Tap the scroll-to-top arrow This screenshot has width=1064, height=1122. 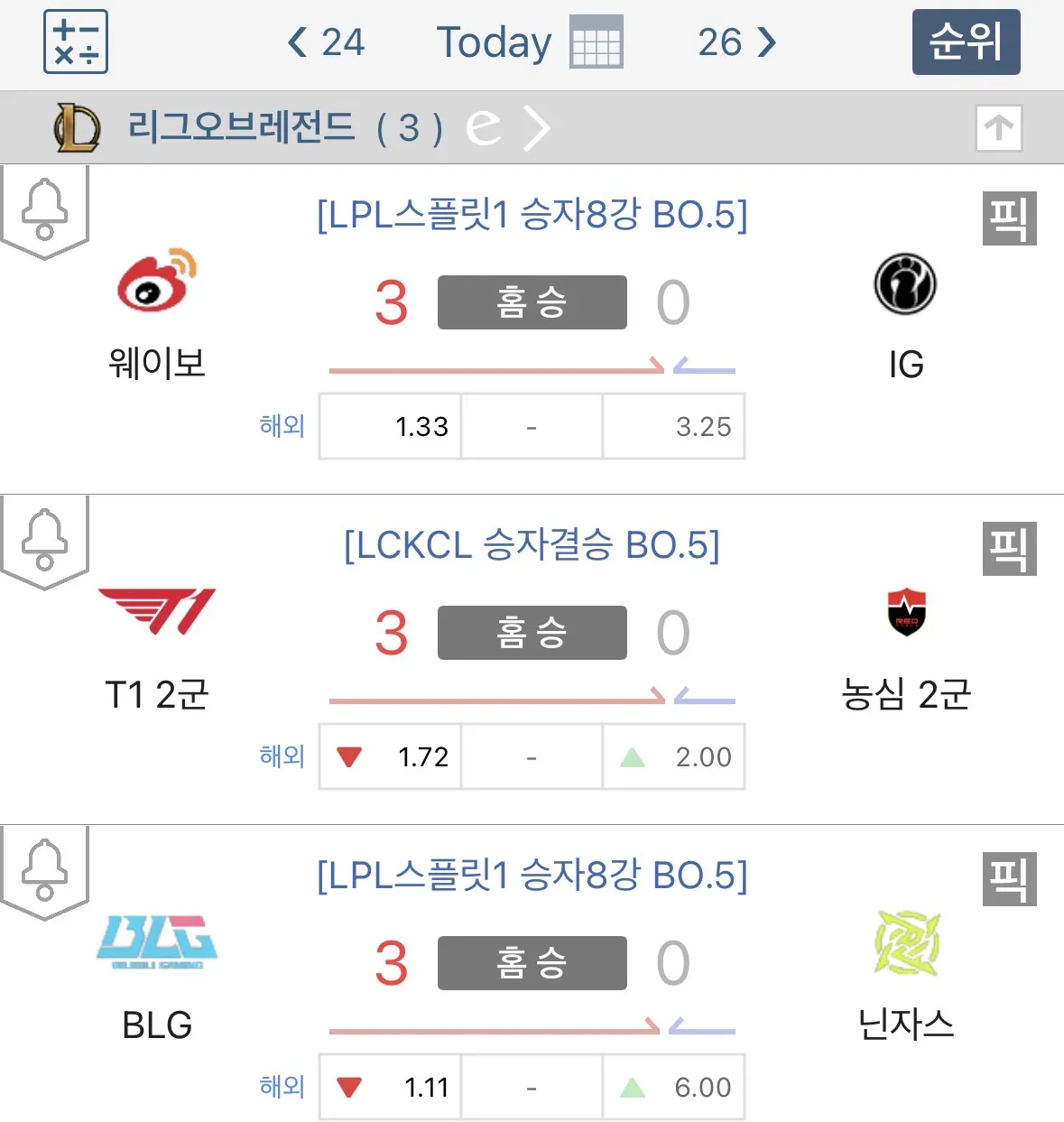pyautogui.click(x=998, y=127)
